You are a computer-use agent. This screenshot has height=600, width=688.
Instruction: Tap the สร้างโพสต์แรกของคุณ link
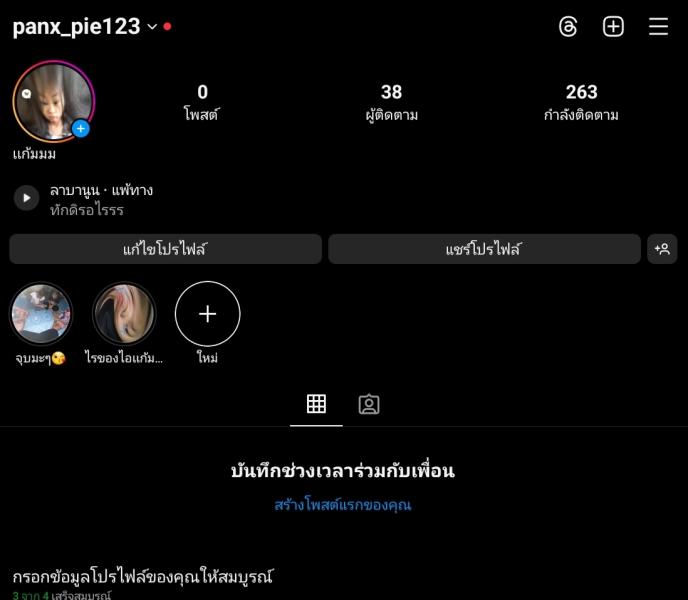coord(343,505)
